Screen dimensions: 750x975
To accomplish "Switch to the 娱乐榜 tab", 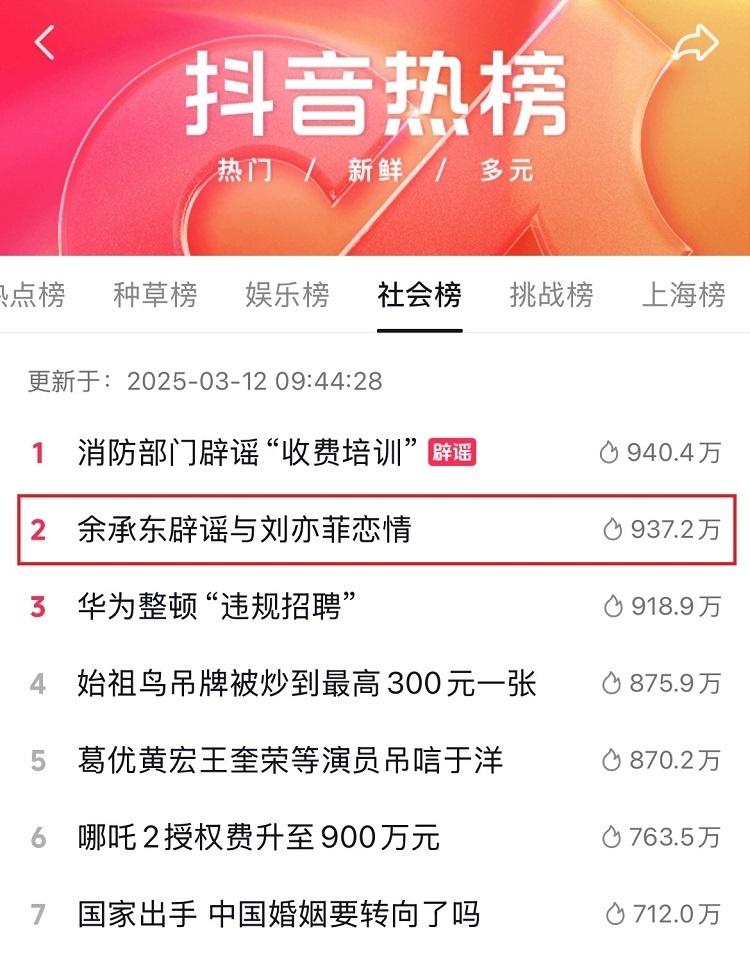I will tap(287, 295).
